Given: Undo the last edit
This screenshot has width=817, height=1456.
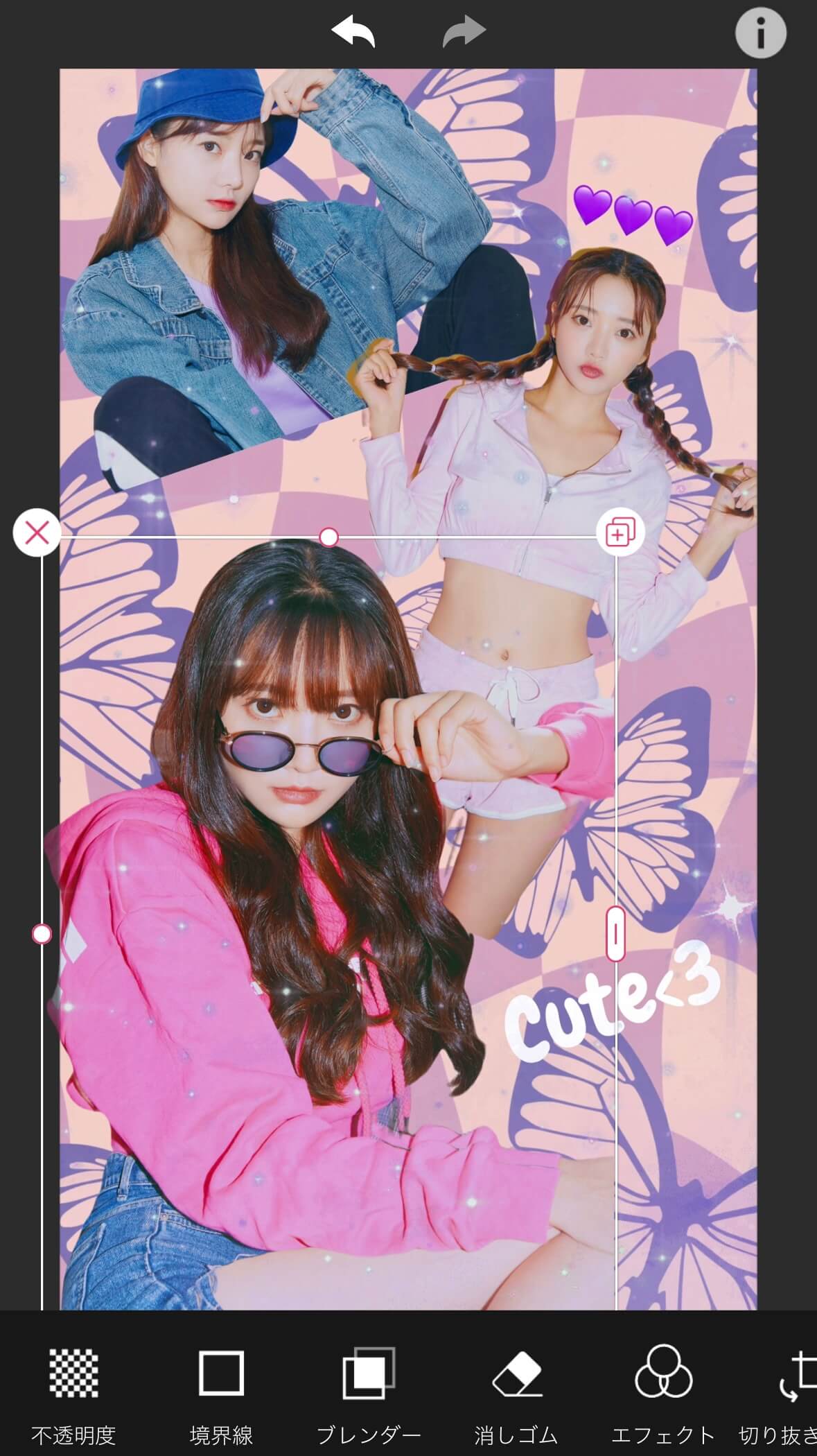Looking at the screenshot, I should tap(353, 33).
